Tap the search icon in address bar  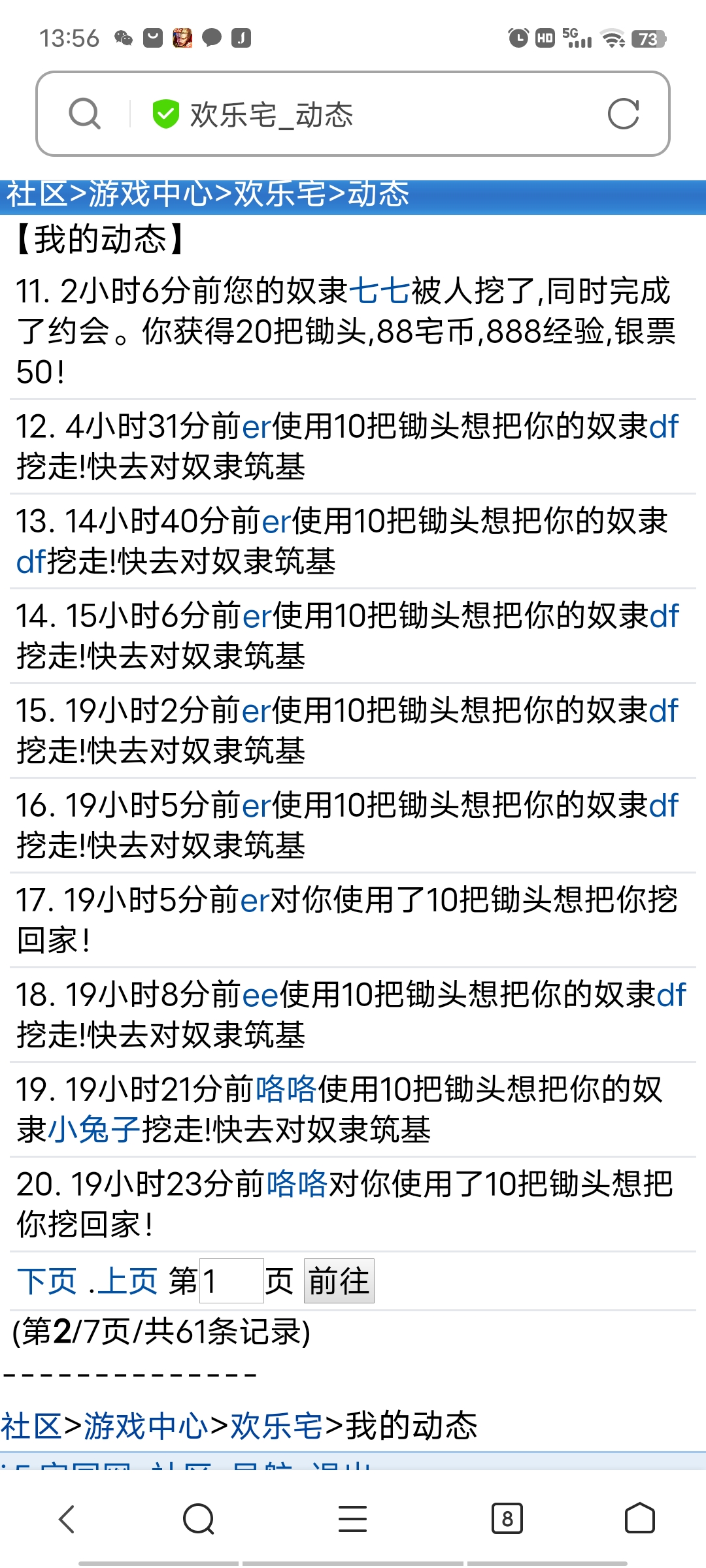pyautogui.click(x=85, y=114)
